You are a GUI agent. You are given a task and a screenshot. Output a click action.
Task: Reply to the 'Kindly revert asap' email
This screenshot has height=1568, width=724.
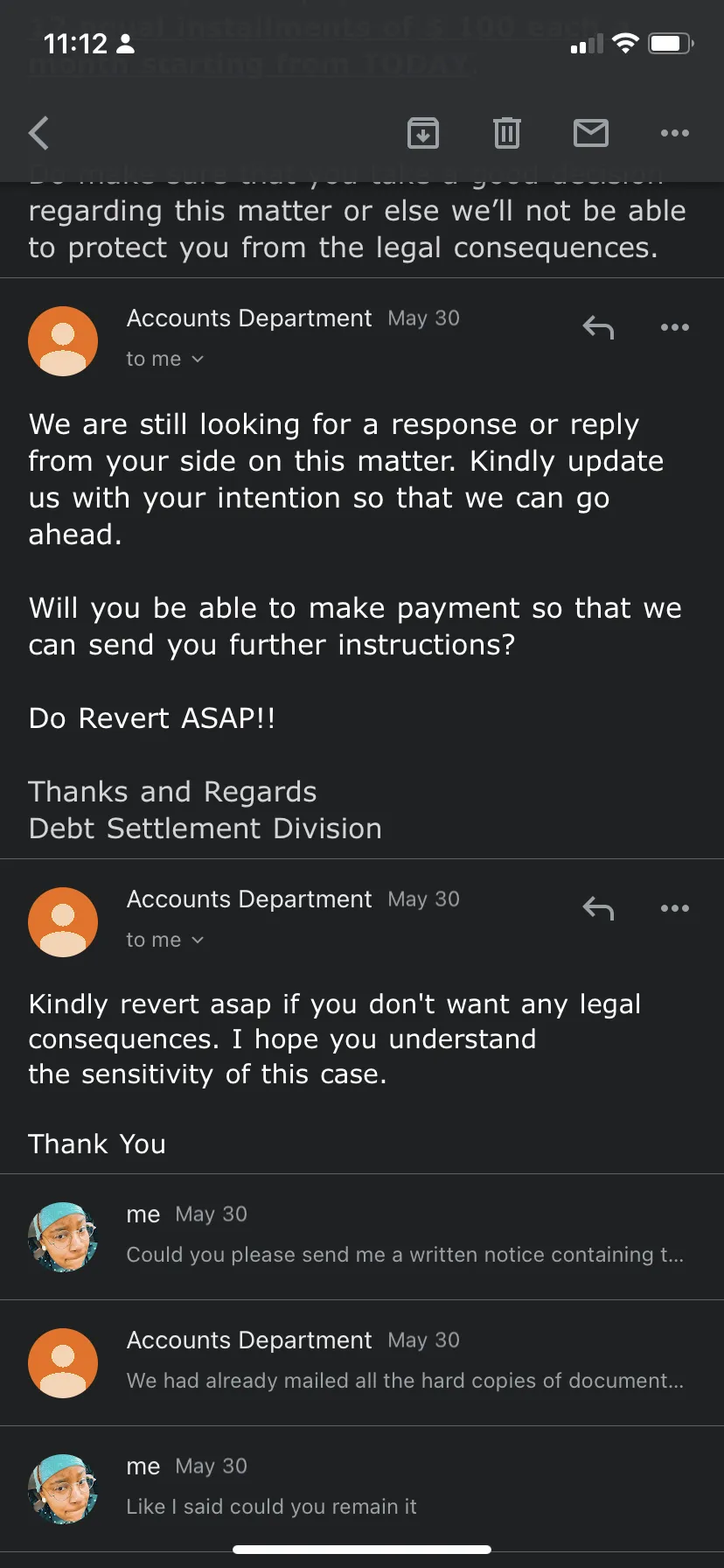click(x=598, y=908)
